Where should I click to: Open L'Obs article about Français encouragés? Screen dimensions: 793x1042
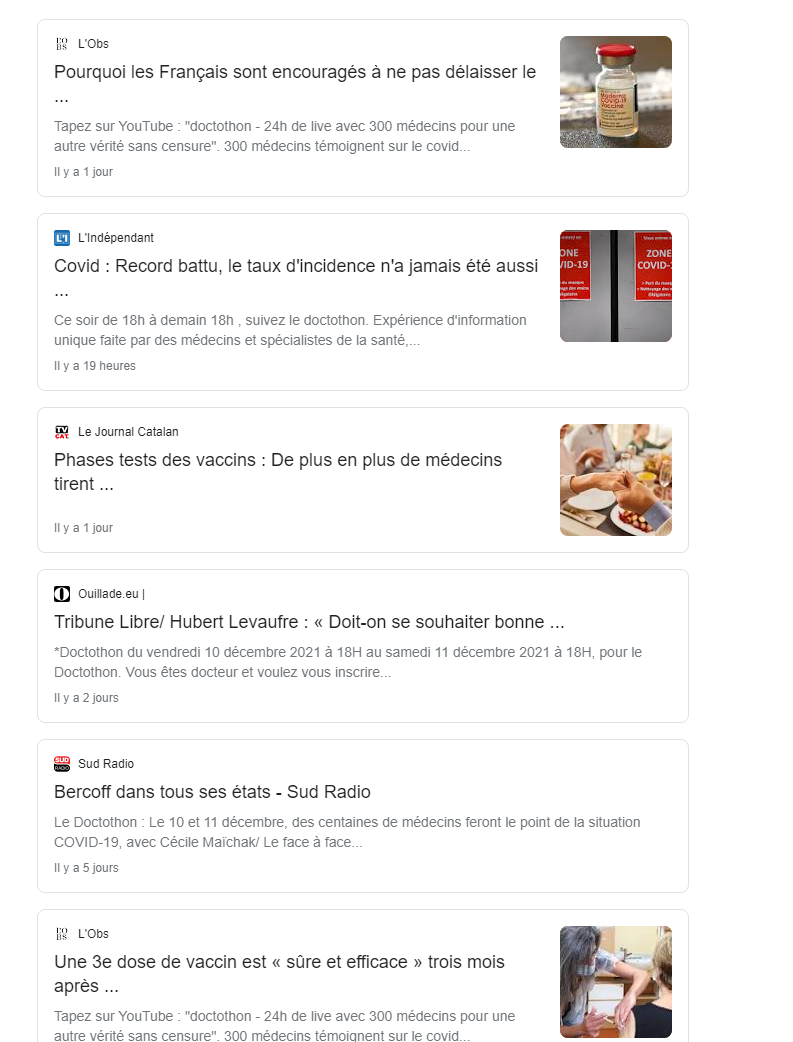click(x=295, y=73)
